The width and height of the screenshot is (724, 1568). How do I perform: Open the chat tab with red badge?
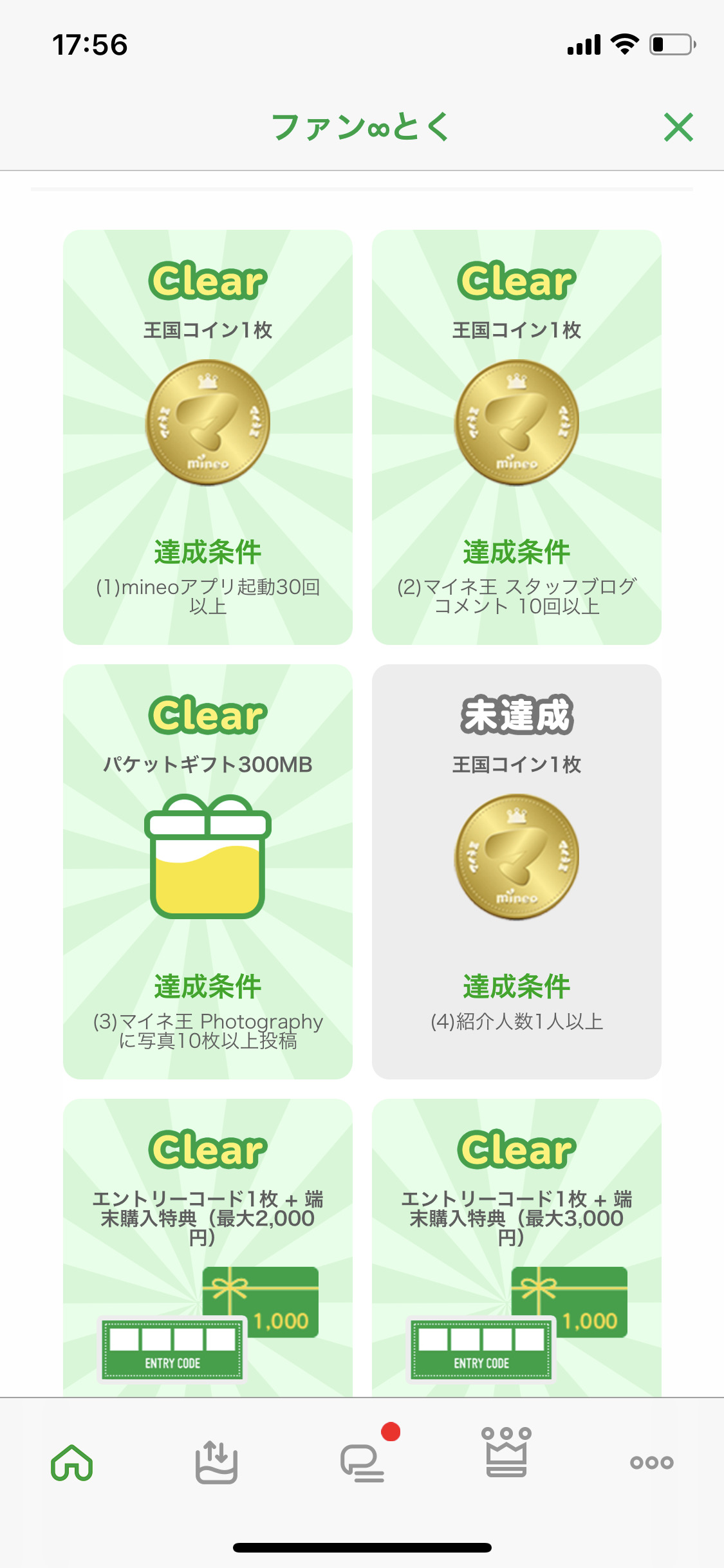point(363,1462)
